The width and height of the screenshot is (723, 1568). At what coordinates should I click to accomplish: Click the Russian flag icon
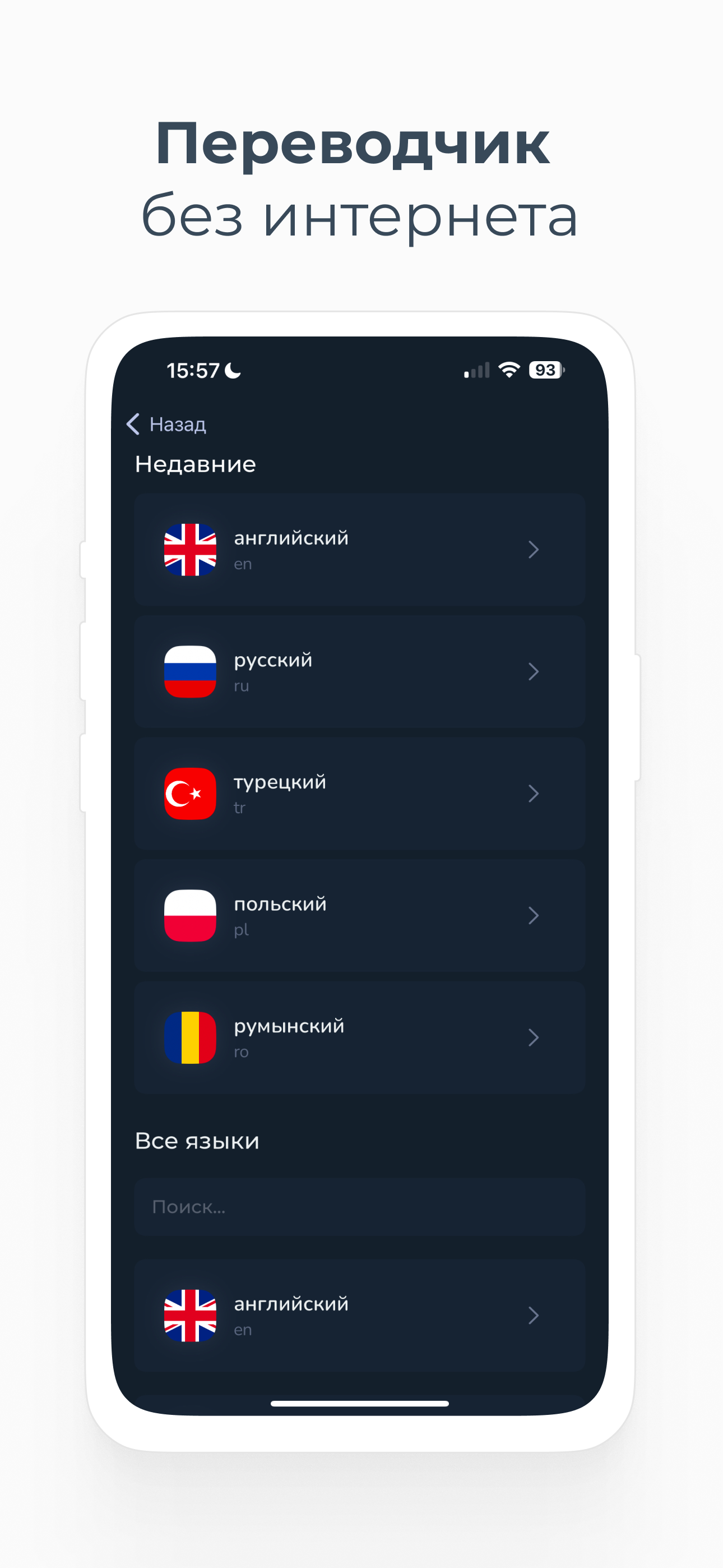(x=189, y=671)
